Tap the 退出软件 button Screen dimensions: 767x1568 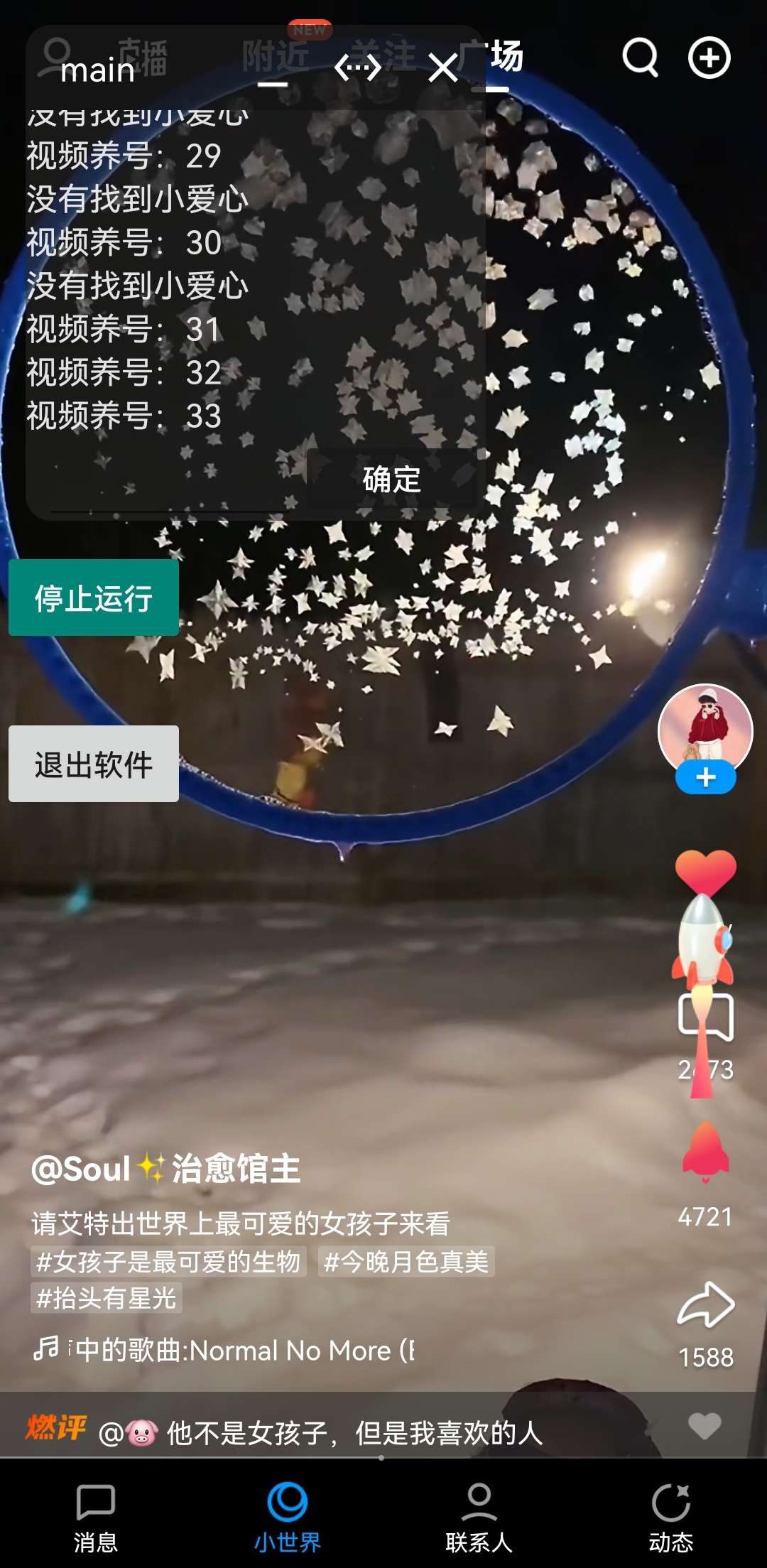pyautogui.click(x=93, y=764)
